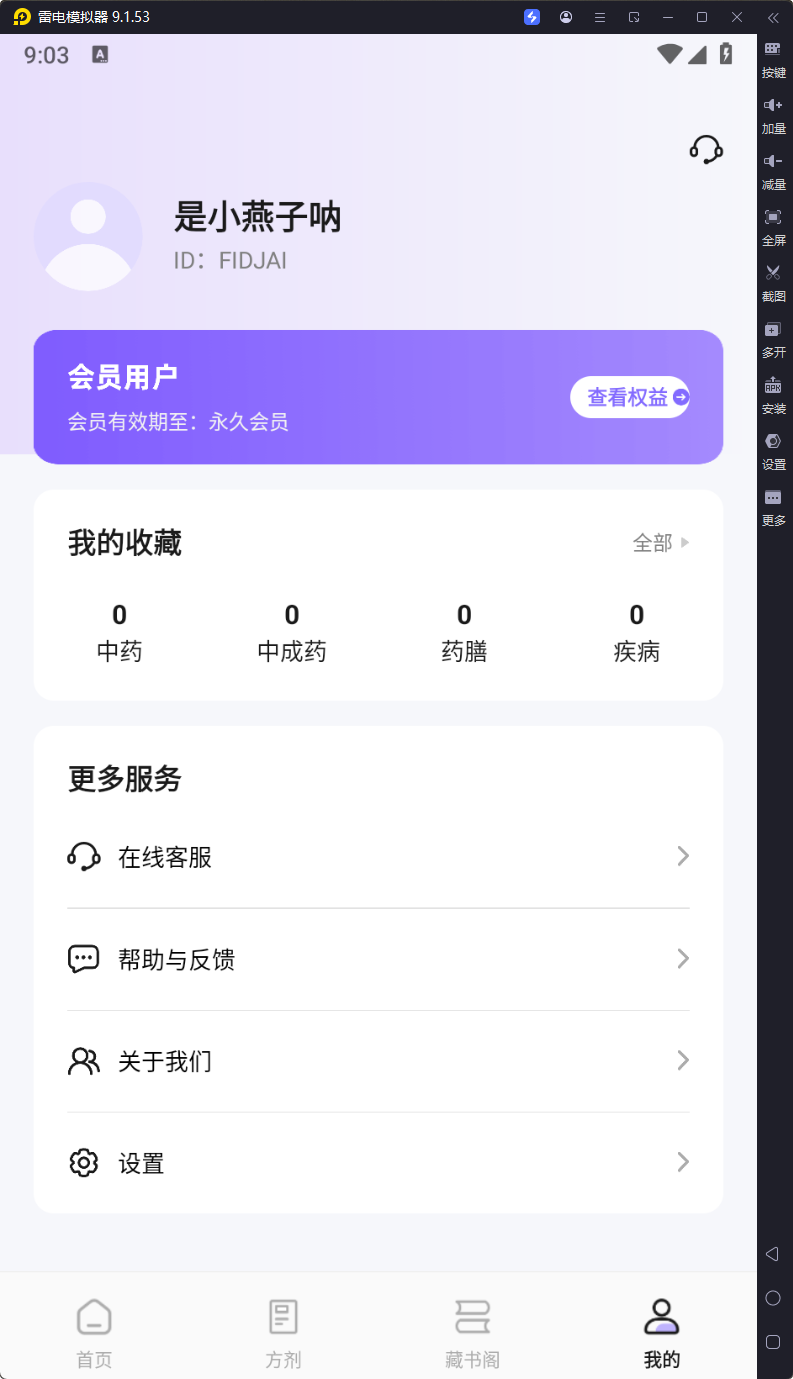Expand the 关于我们 row chevron
The width and height of the screenshot is (793, 1379).
click(x=683, y=1060)
